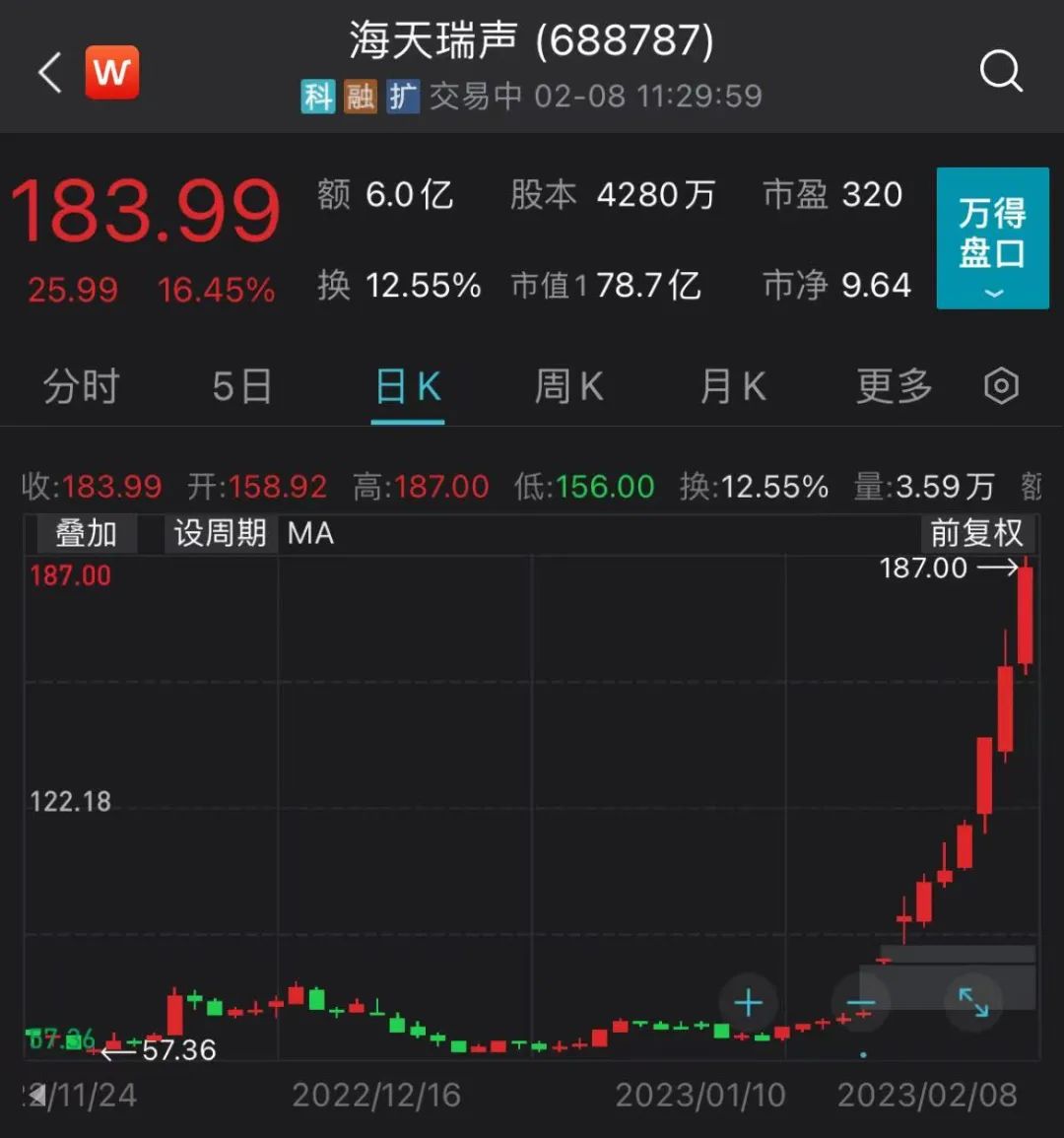This screenshot has height=1138, width=1064.
Task: Expand the 万得盘口 panel
Action: point(992,238)
